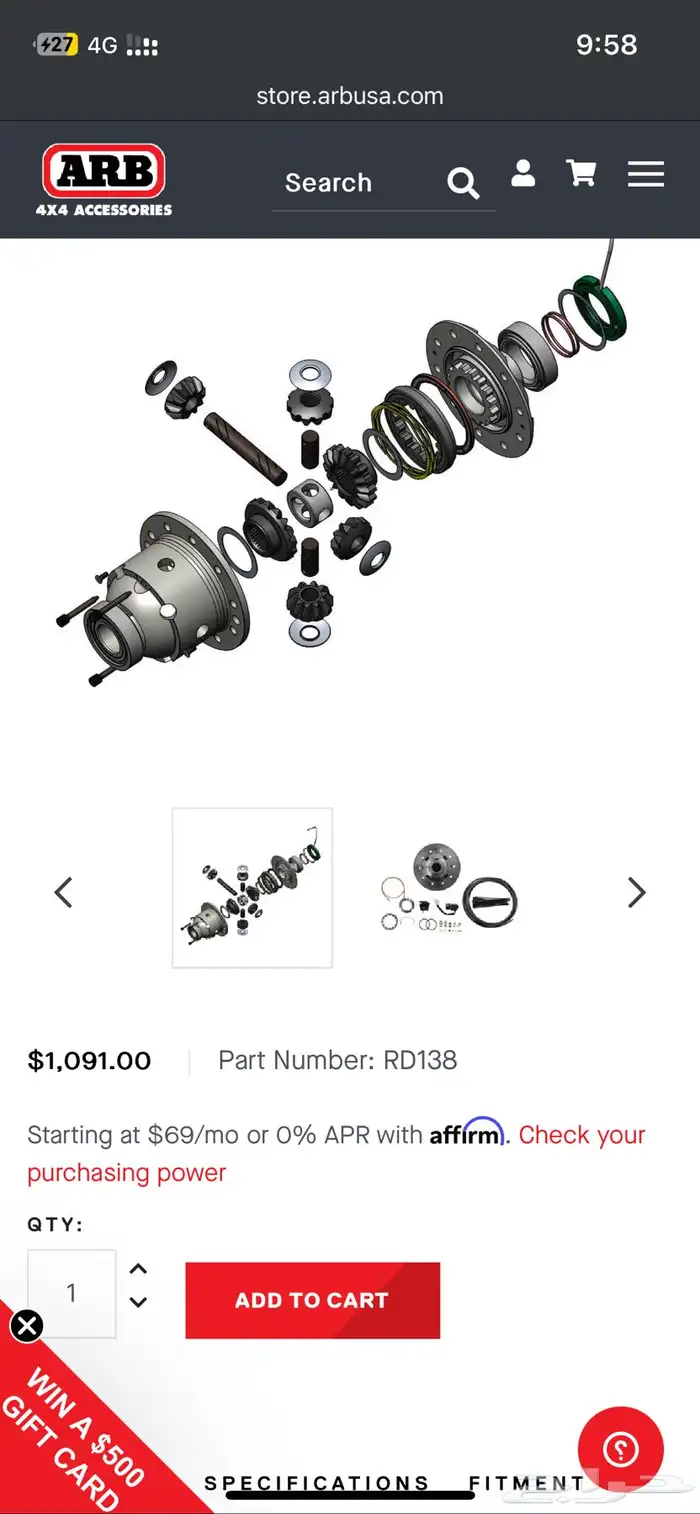Switch to the Specifications tab
This screenshot has width=700, height=1514.
(317, 1483)
